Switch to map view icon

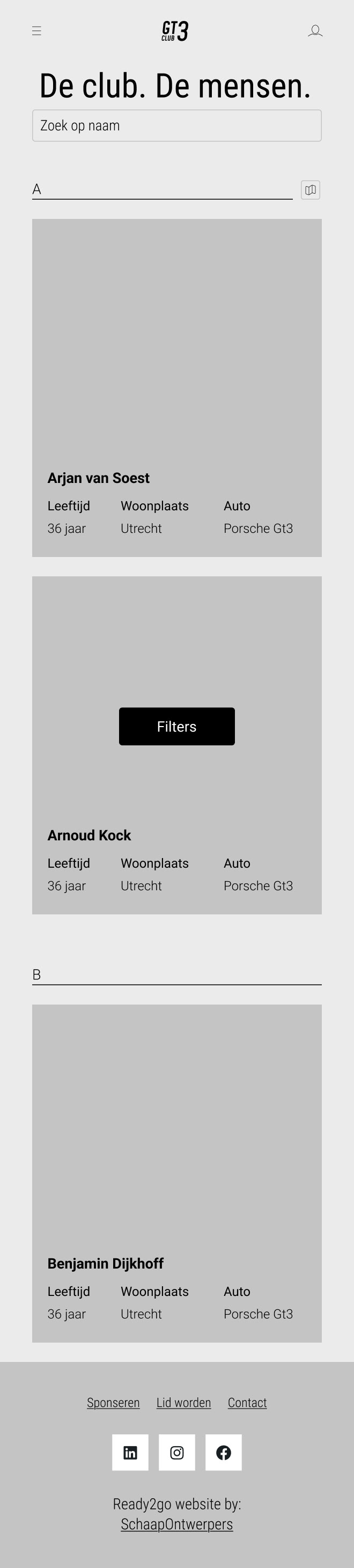coord(310,190)
